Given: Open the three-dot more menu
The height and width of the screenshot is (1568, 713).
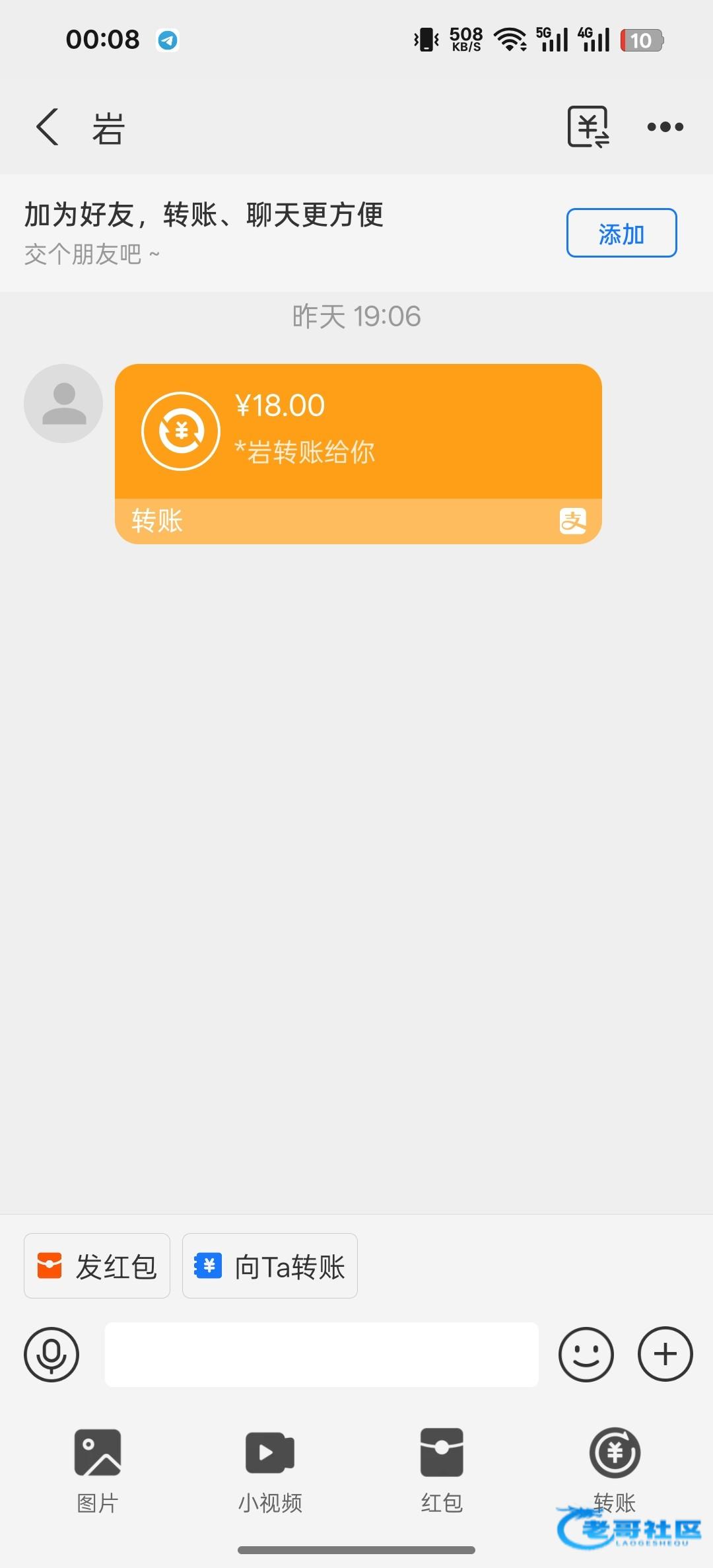Looking at the screenshot, I should 665,127.
